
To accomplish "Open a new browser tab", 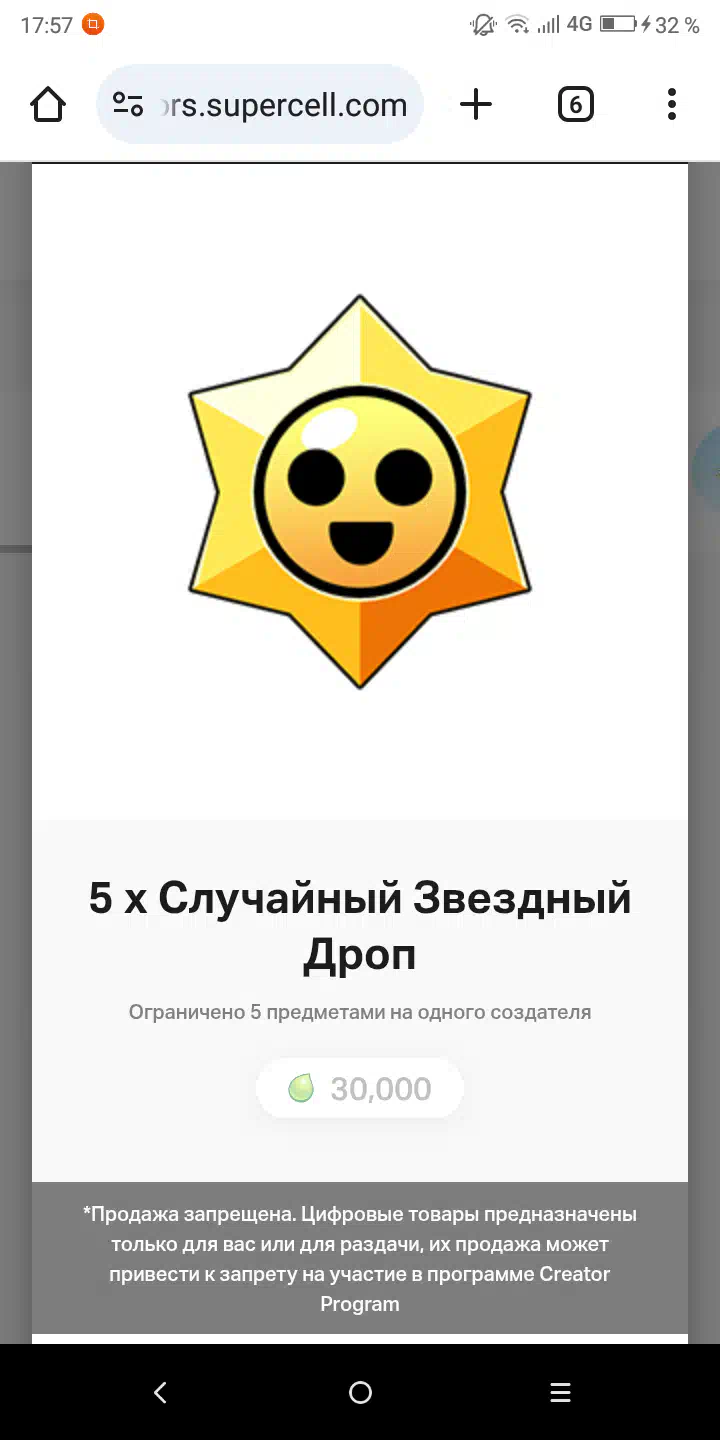I will click(x=476, y=104).
